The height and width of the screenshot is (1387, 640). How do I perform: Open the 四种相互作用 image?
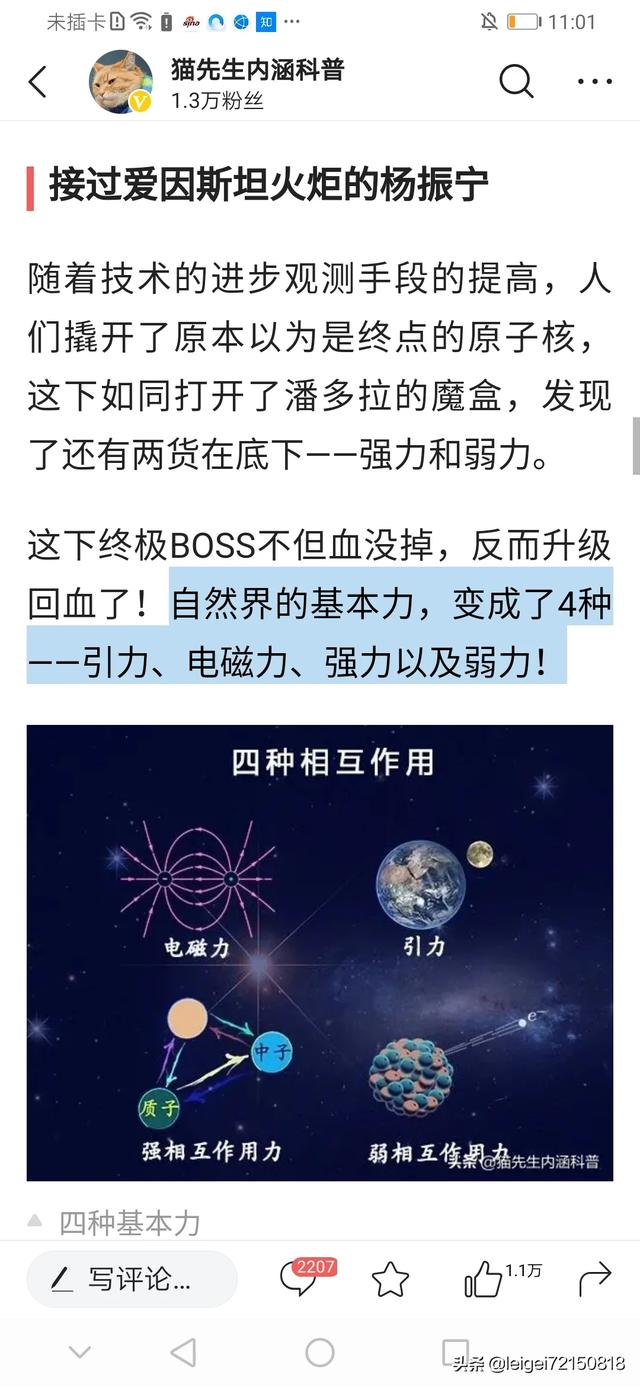[320, 952]
